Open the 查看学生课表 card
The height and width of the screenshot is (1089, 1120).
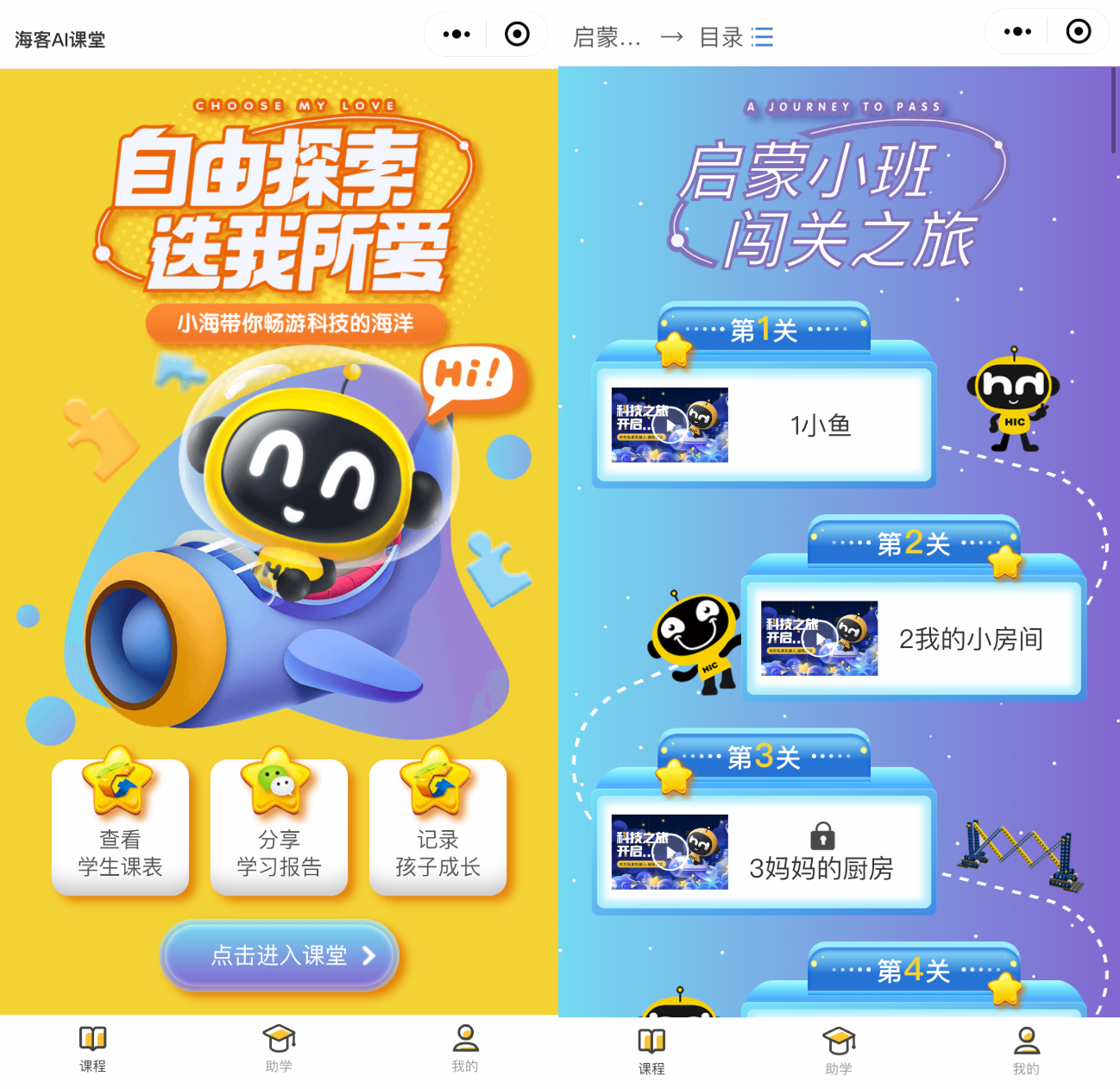point(120,827)
